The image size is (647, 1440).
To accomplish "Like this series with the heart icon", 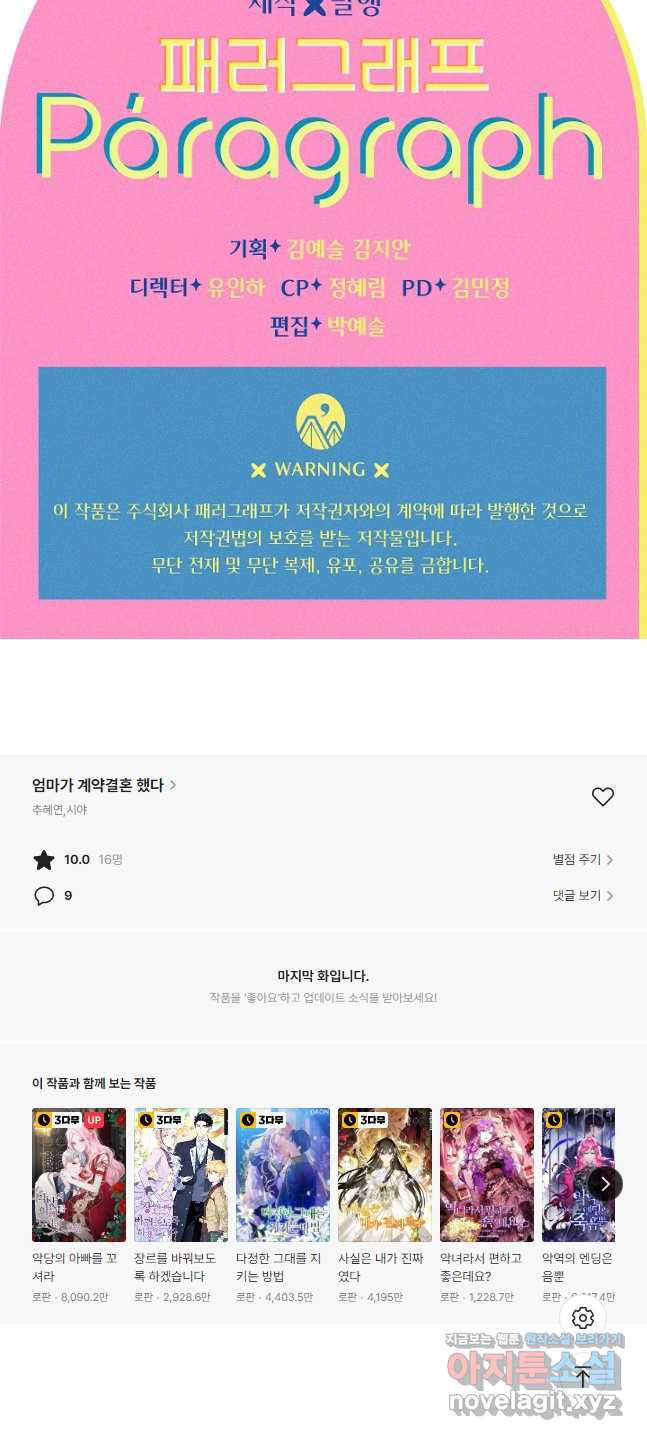I will (x=602, y=797).
